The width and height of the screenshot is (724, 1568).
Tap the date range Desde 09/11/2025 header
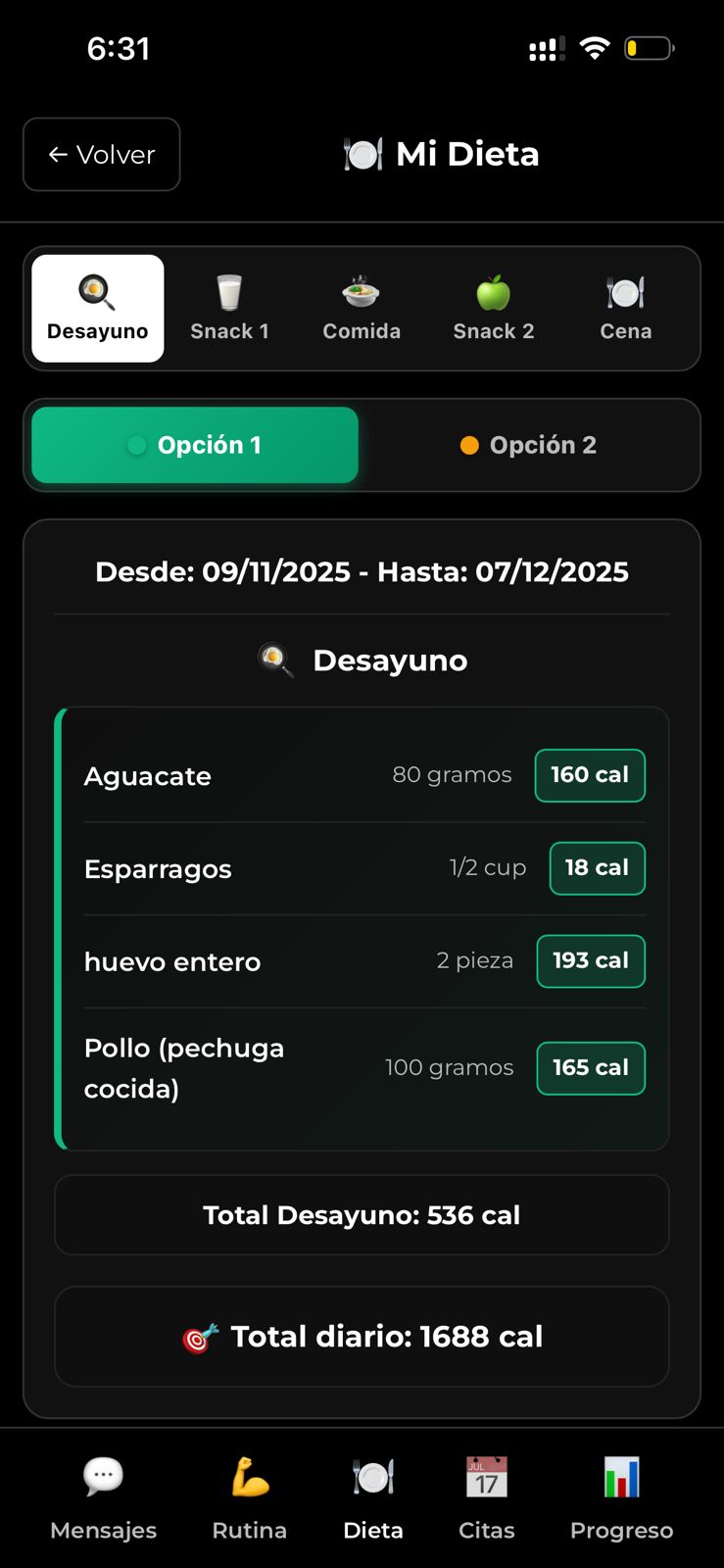coord(362,571)
